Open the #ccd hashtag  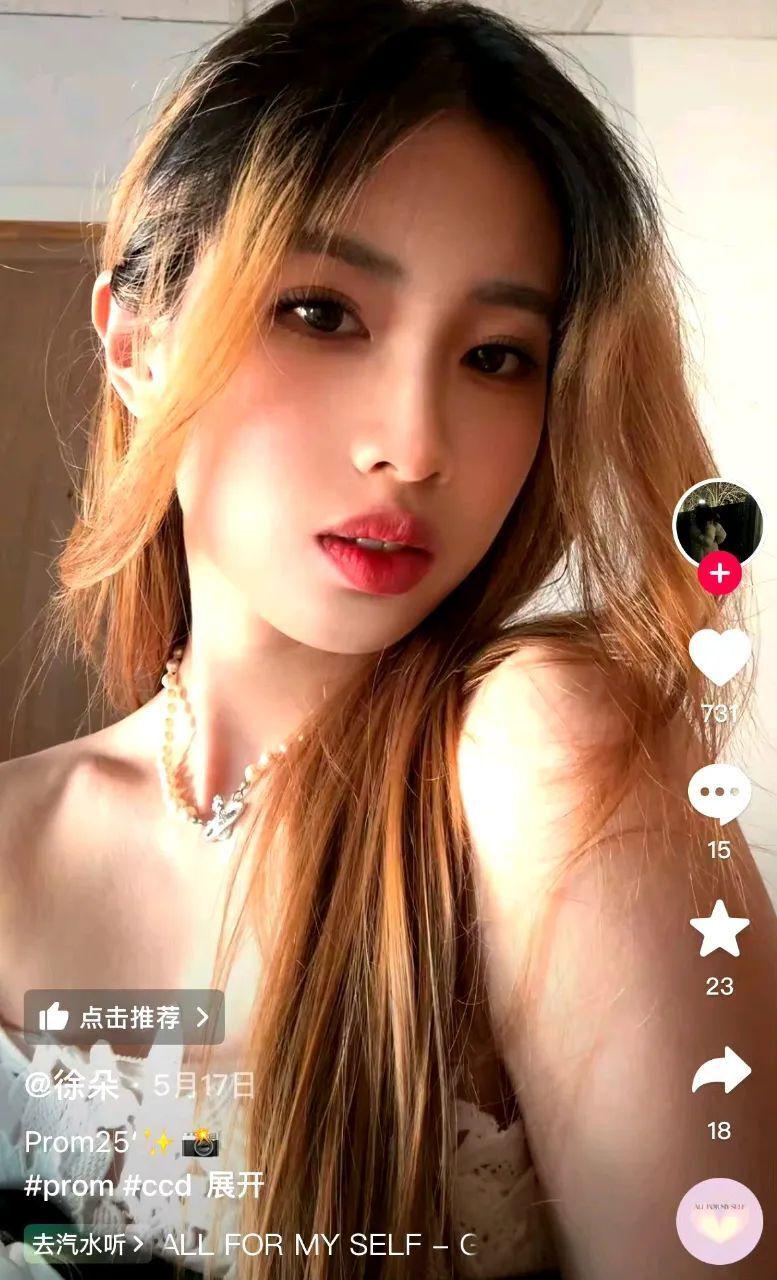(157, 1186)
